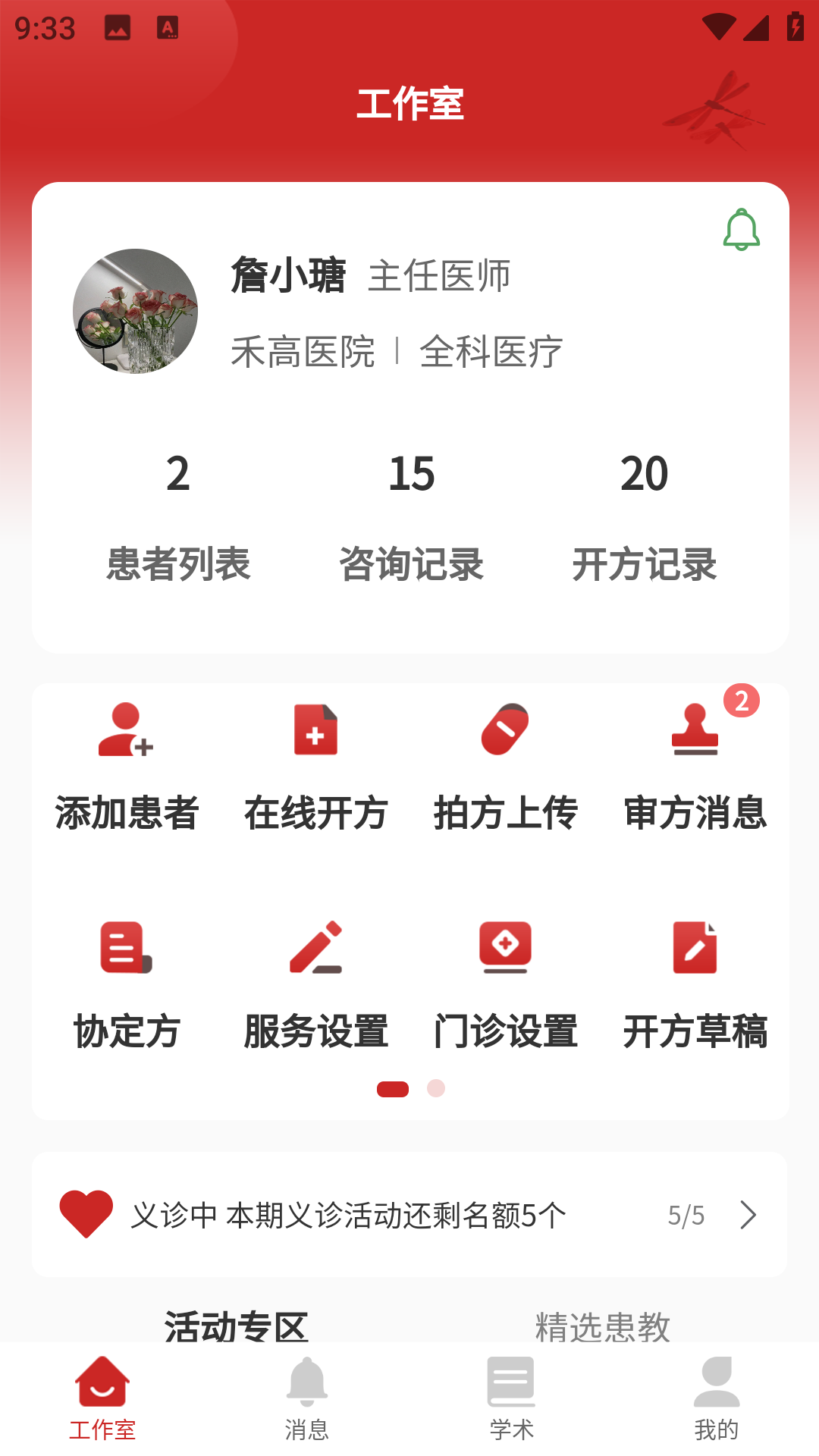Open the 学术 academic tab

point(511,1408)
